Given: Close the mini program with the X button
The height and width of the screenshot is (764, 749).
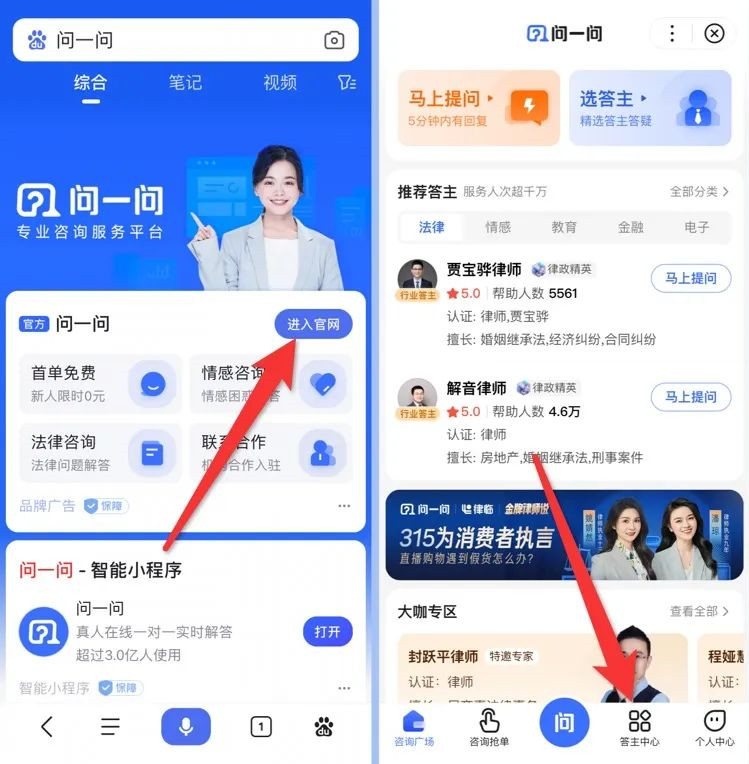Looking at the screenshot, I should pos(714,33).
